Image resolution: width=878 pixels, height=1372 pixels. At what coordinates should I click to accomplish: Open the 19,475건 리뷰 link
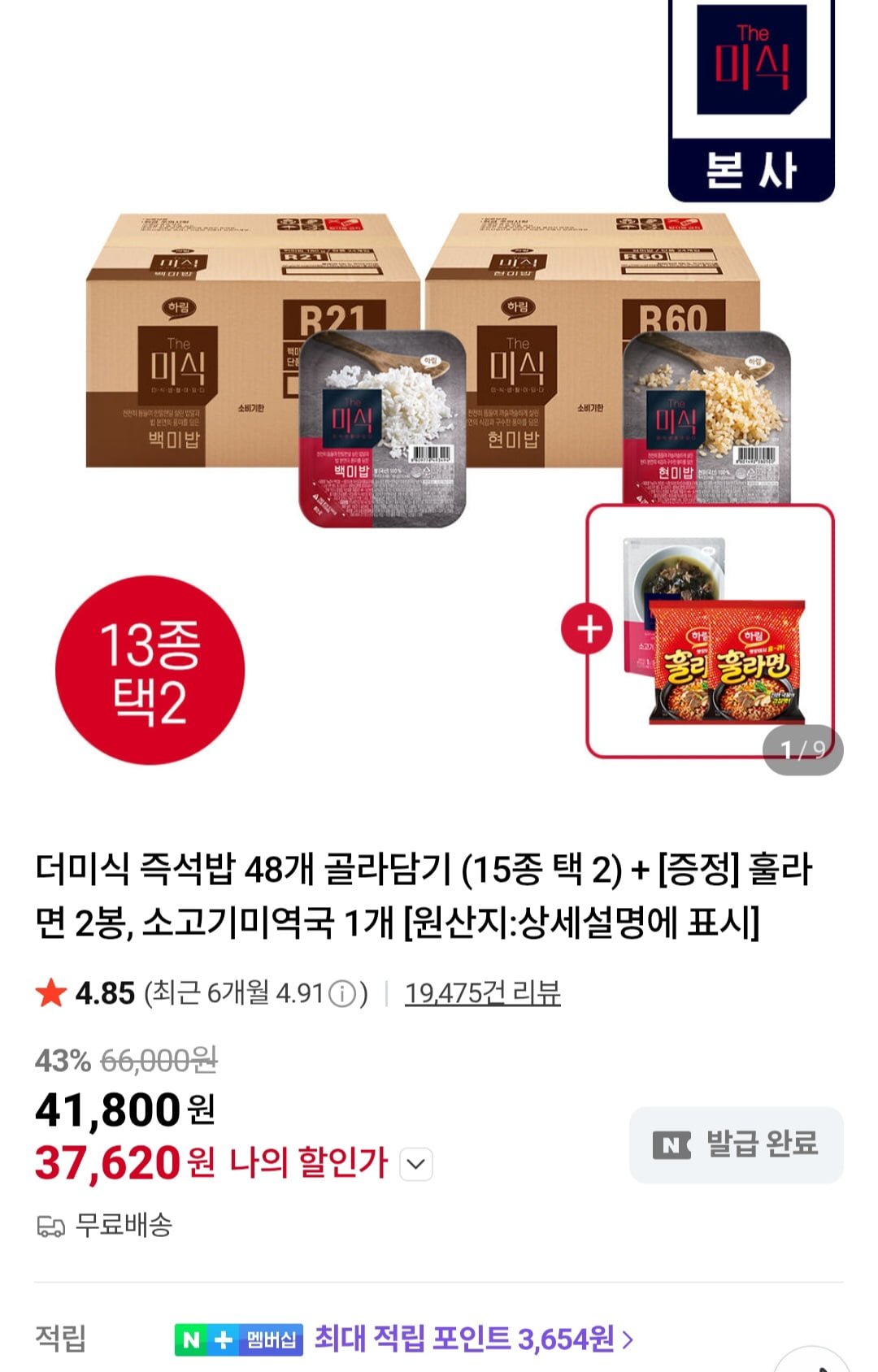click(x=482, y=992)
